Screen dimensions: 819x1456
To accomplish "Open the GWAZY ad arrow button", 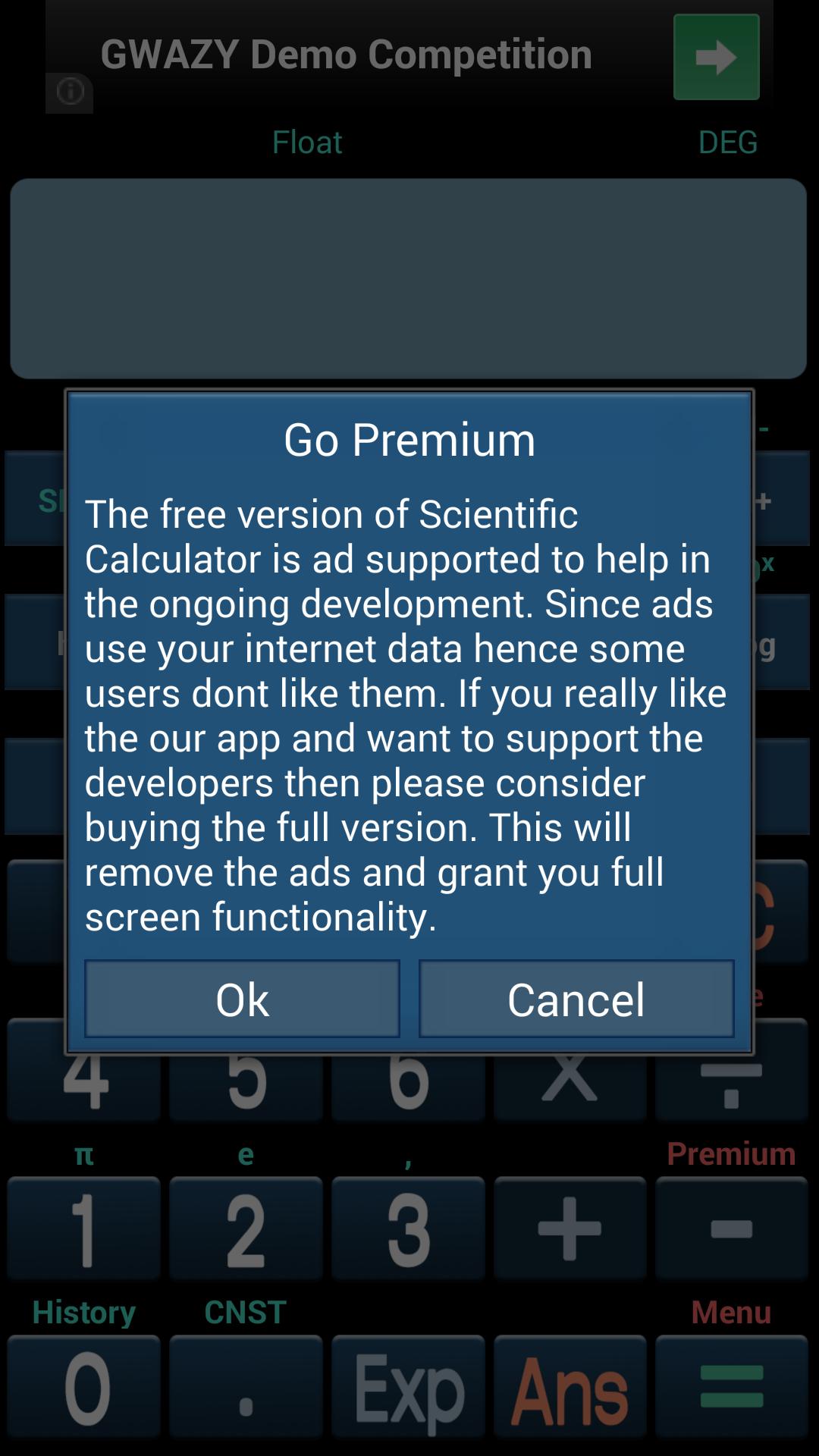I will coord(716,57).
